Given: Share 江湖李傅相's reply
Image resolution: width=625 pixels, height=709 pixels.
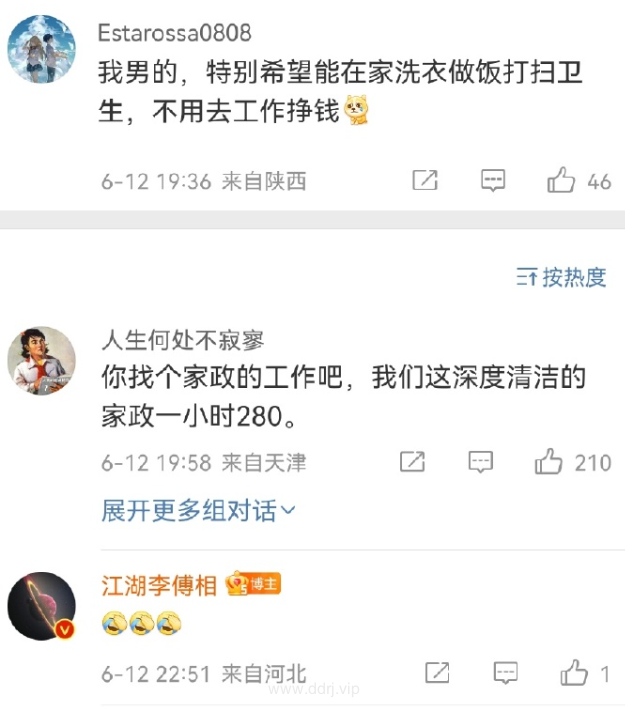Looking at the screenshot, I should point(437,673).
